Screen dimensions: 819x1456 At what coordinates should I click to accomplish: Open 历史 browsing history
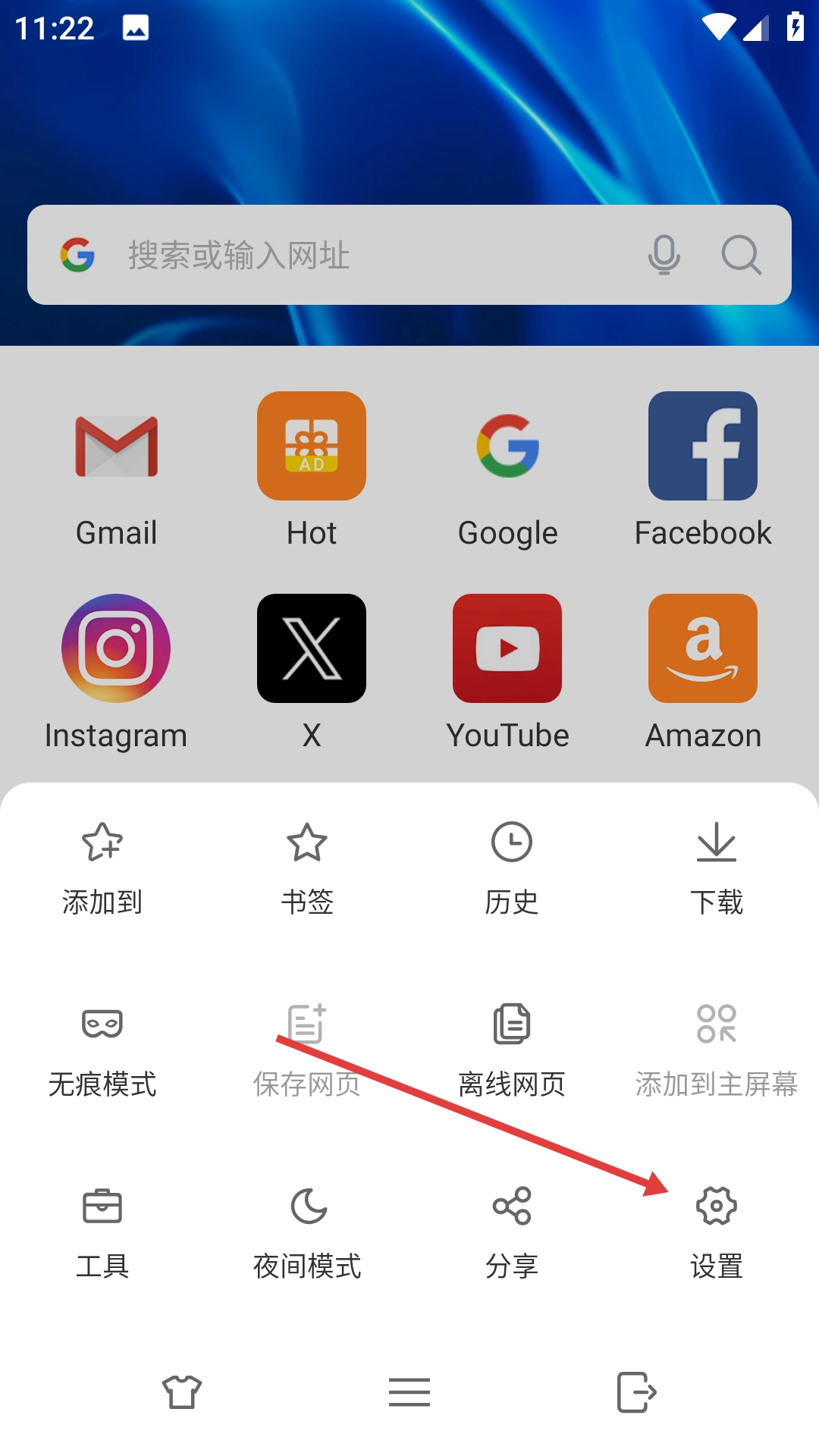pos(511,867)
